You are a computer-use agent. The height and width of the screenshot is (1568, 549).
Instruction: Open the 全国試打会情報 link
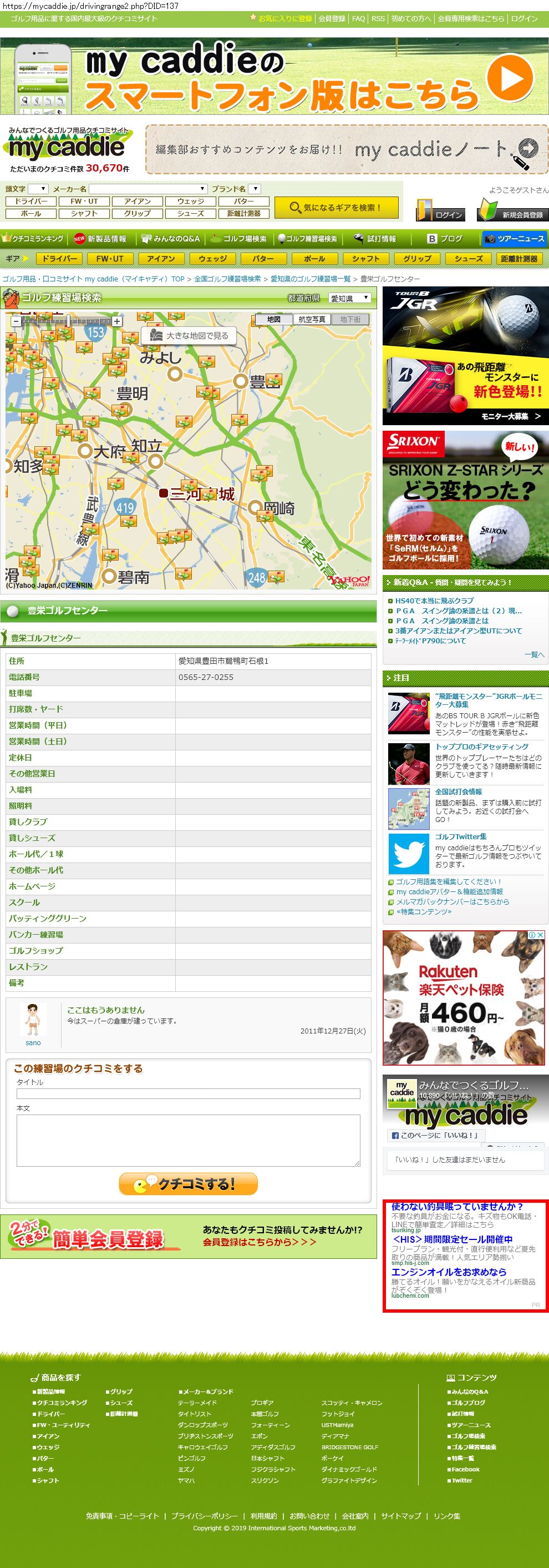[x=459, y=792]
